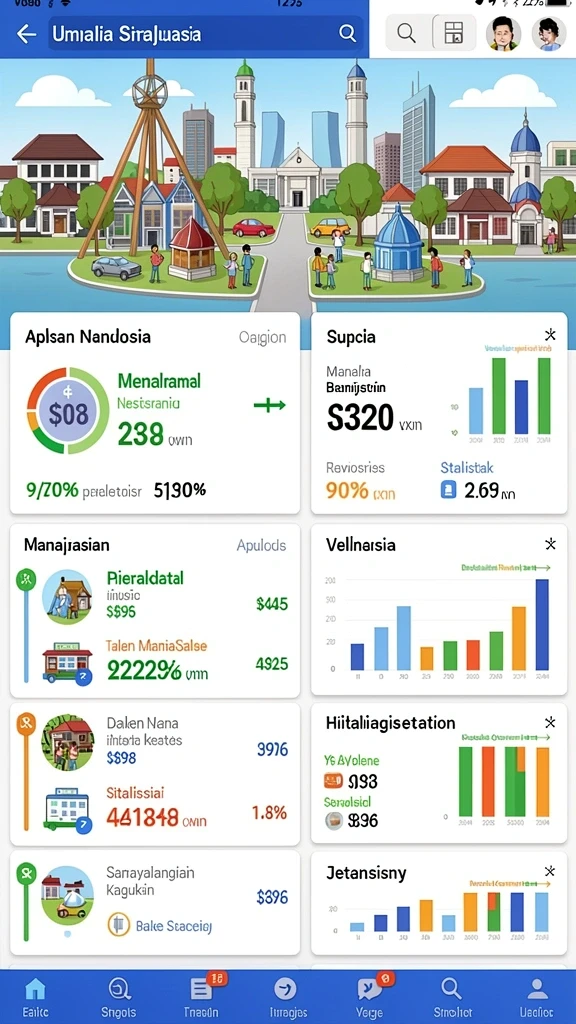Tap the back arrow in the header

tap(26, 33)
